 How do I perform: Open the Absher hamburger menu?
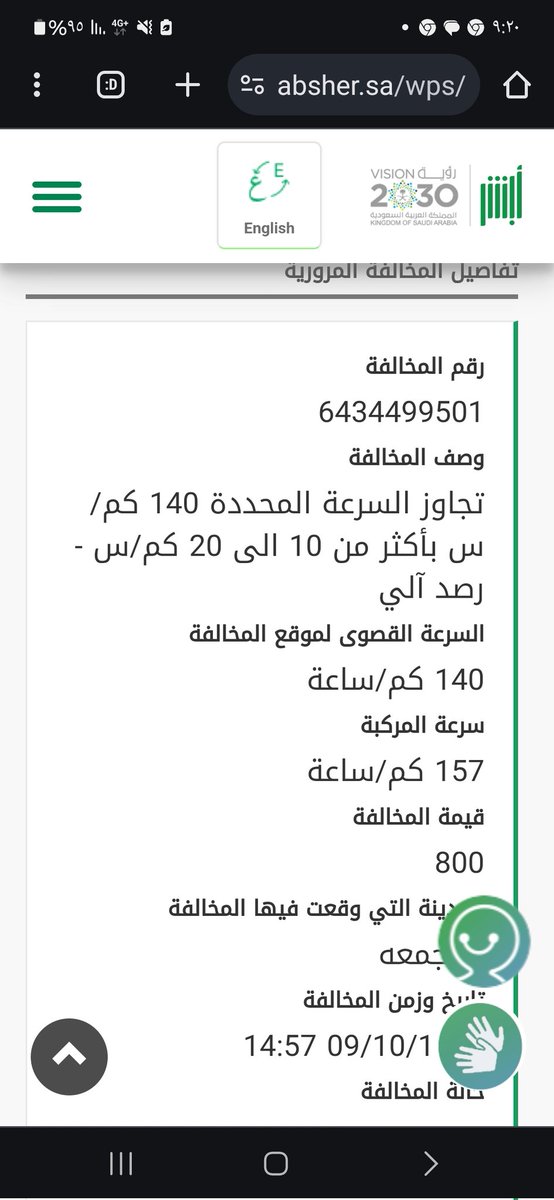point(57,196)
